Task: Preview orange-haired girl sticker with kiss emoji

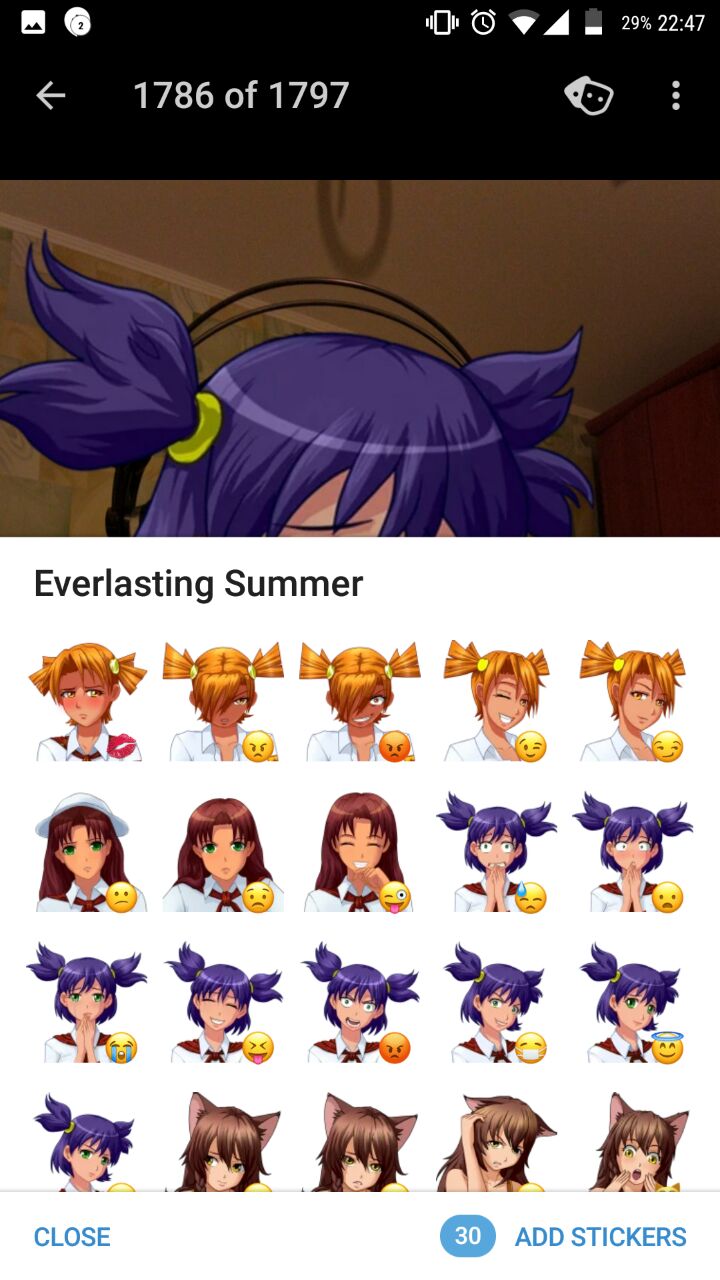Action: click(88, 701)
